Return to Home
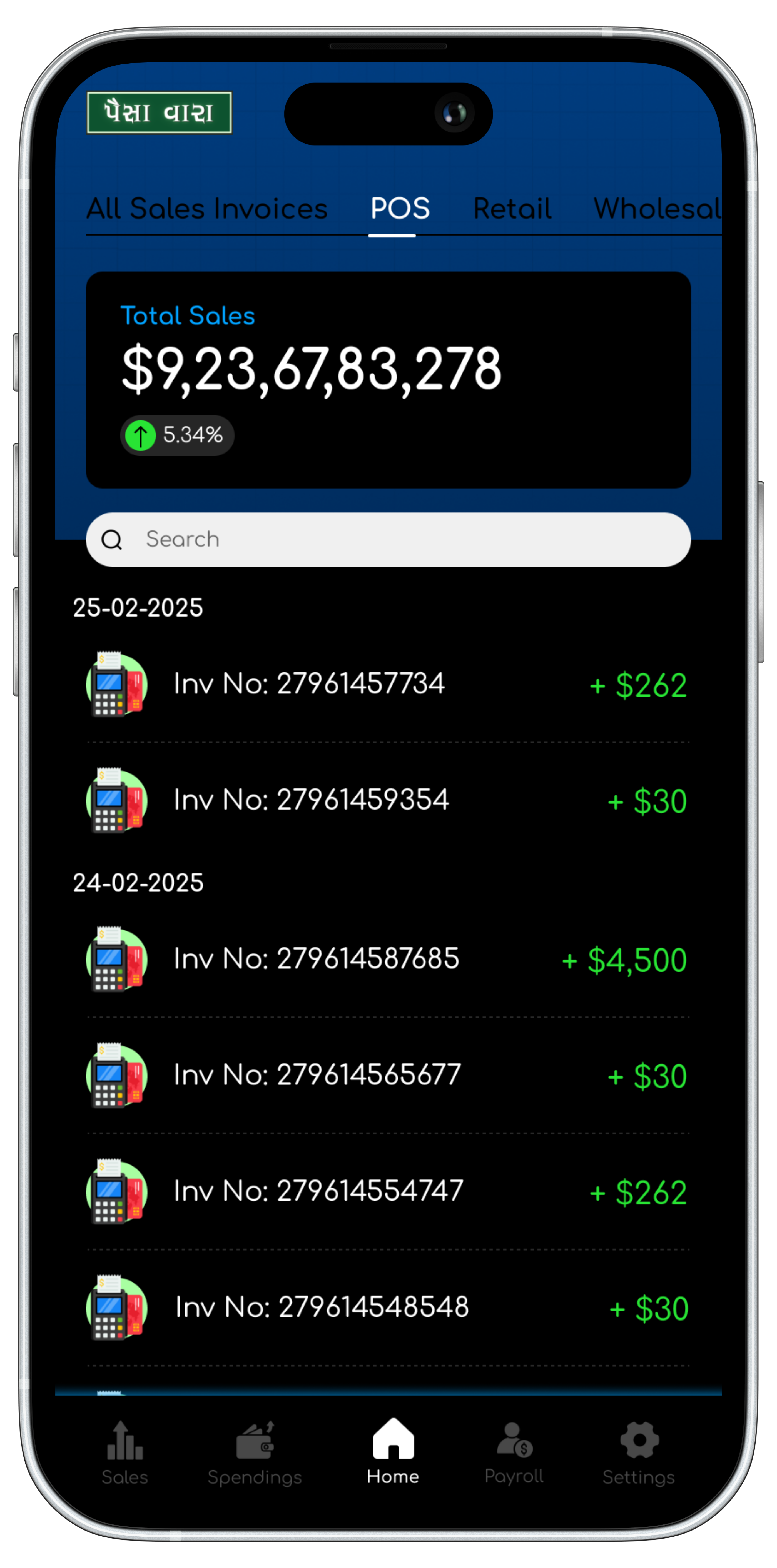This screenshot has width=777, height=1568. point(393,1452)
